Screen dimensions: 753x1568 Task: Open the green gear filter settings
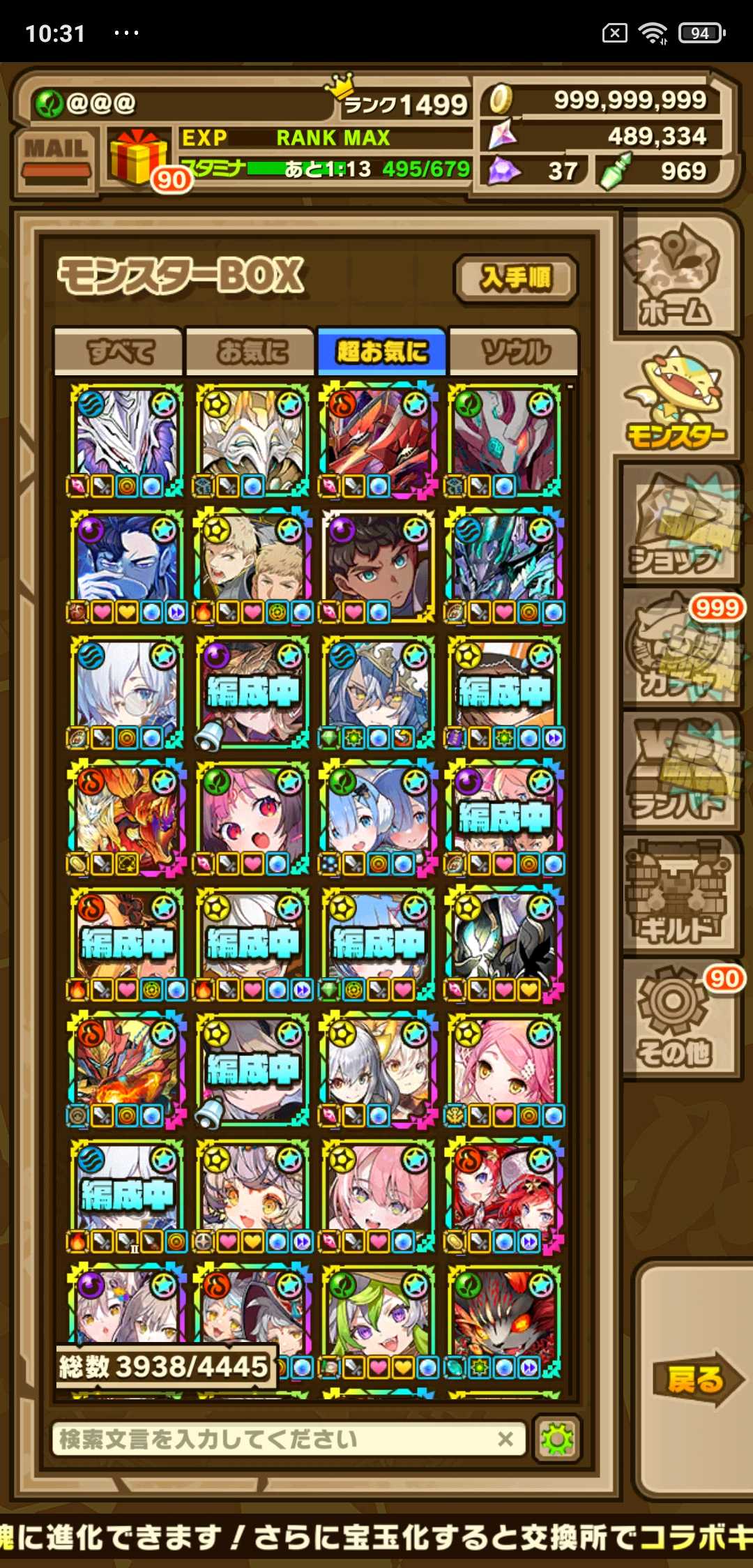[556, 1439]
